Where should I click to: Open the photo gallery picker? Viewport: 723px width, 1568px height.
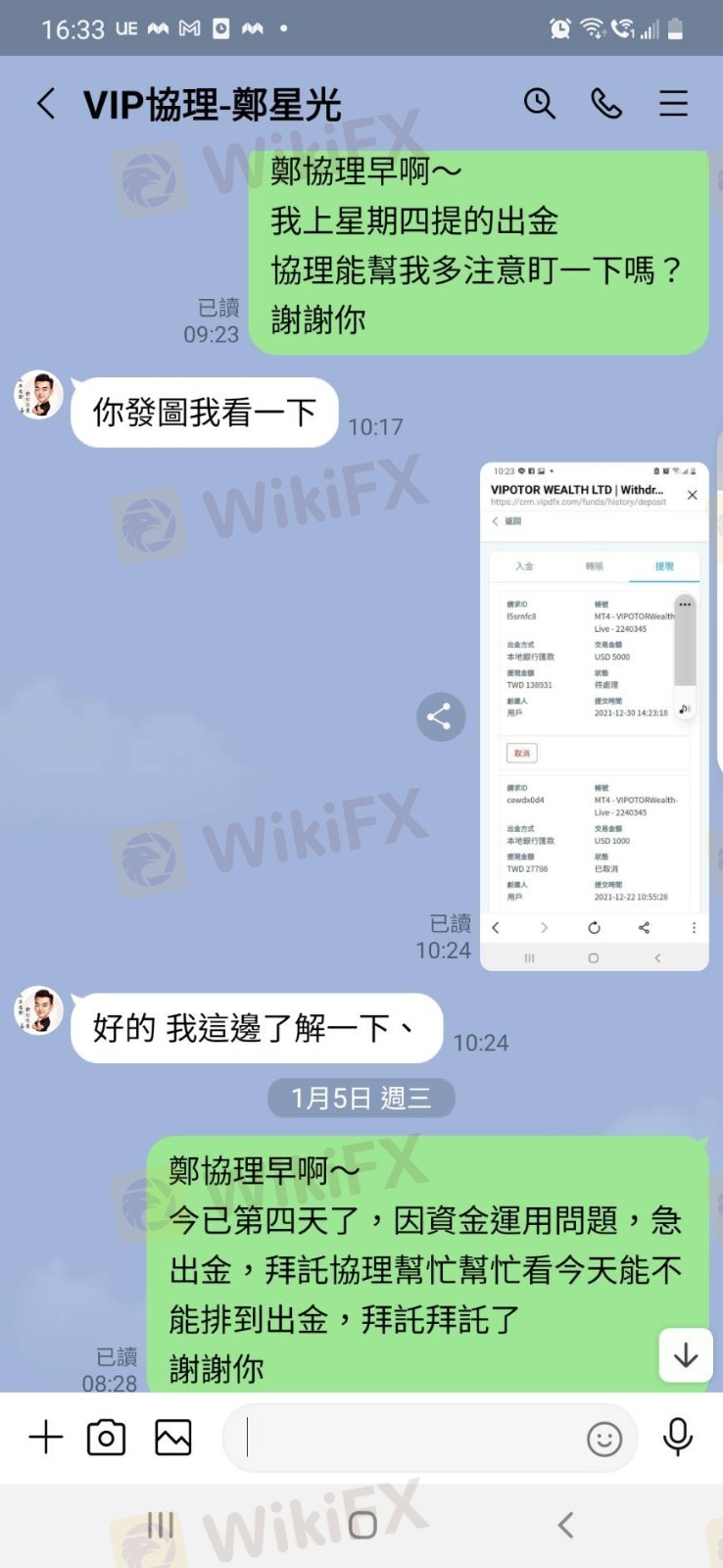[173, 1438]
